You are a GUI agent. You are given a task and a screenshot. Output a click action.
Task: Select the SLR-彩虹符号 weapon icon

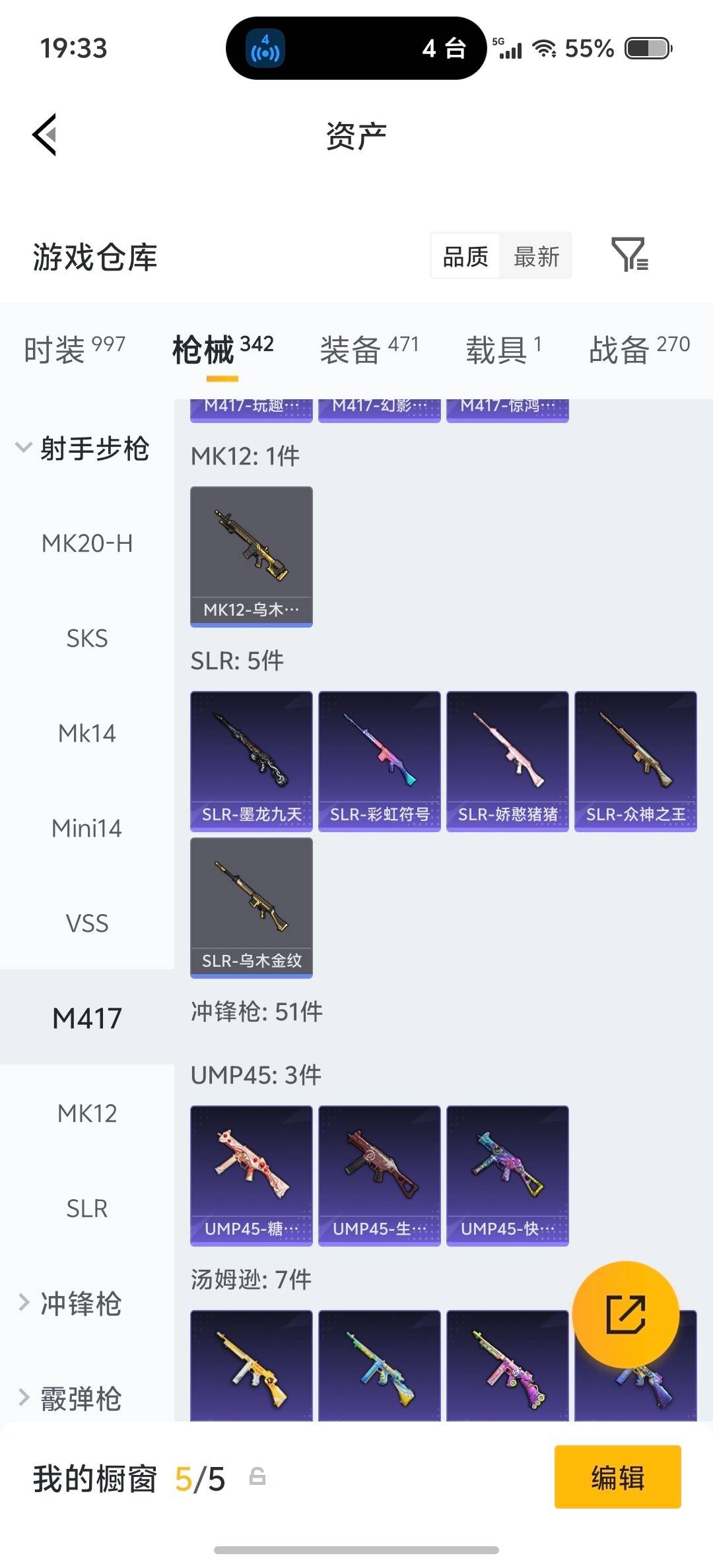tap(379, 760)
